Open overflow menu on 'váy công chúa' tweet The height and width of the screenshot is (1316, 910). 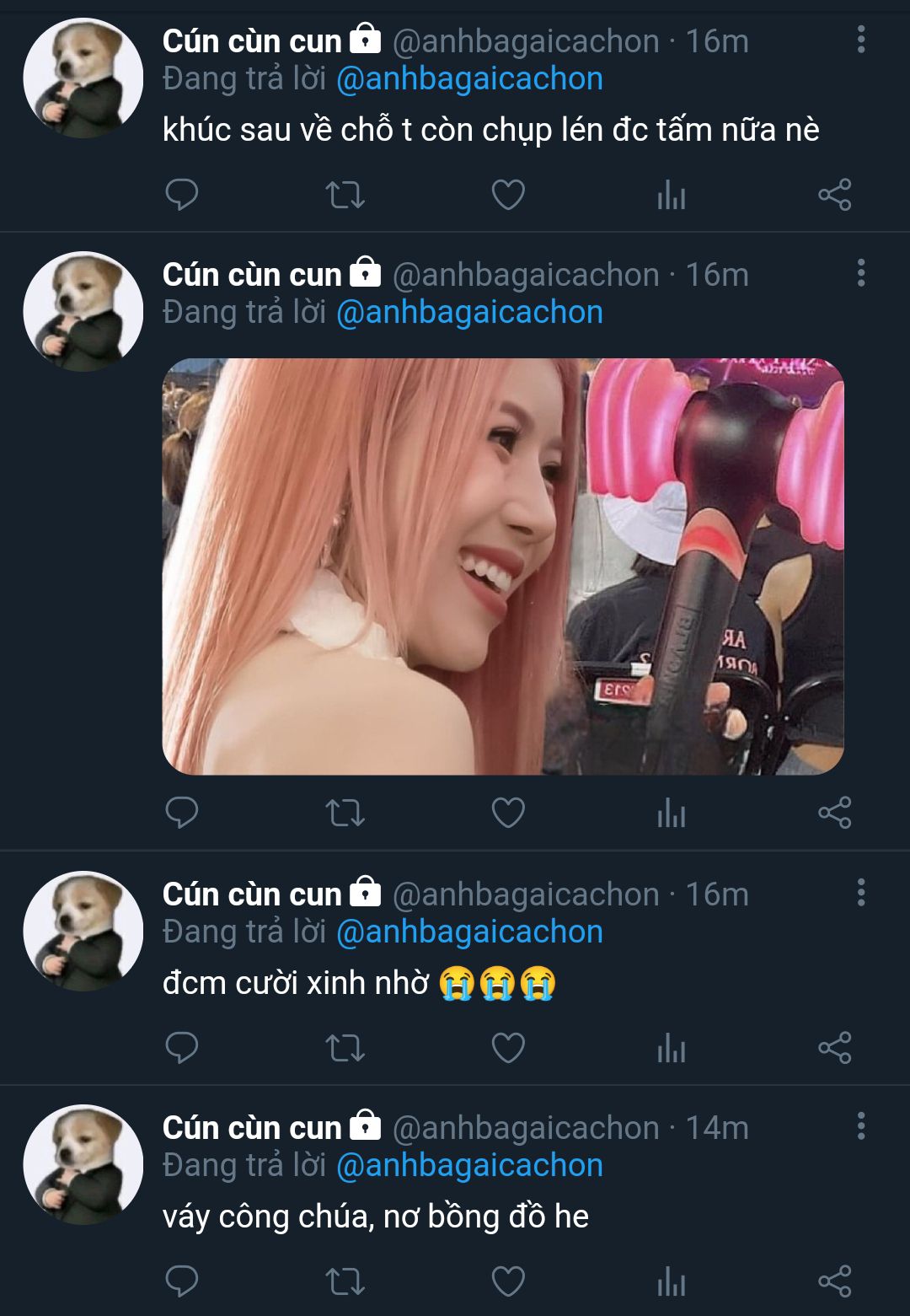[x=860, y=1126]
